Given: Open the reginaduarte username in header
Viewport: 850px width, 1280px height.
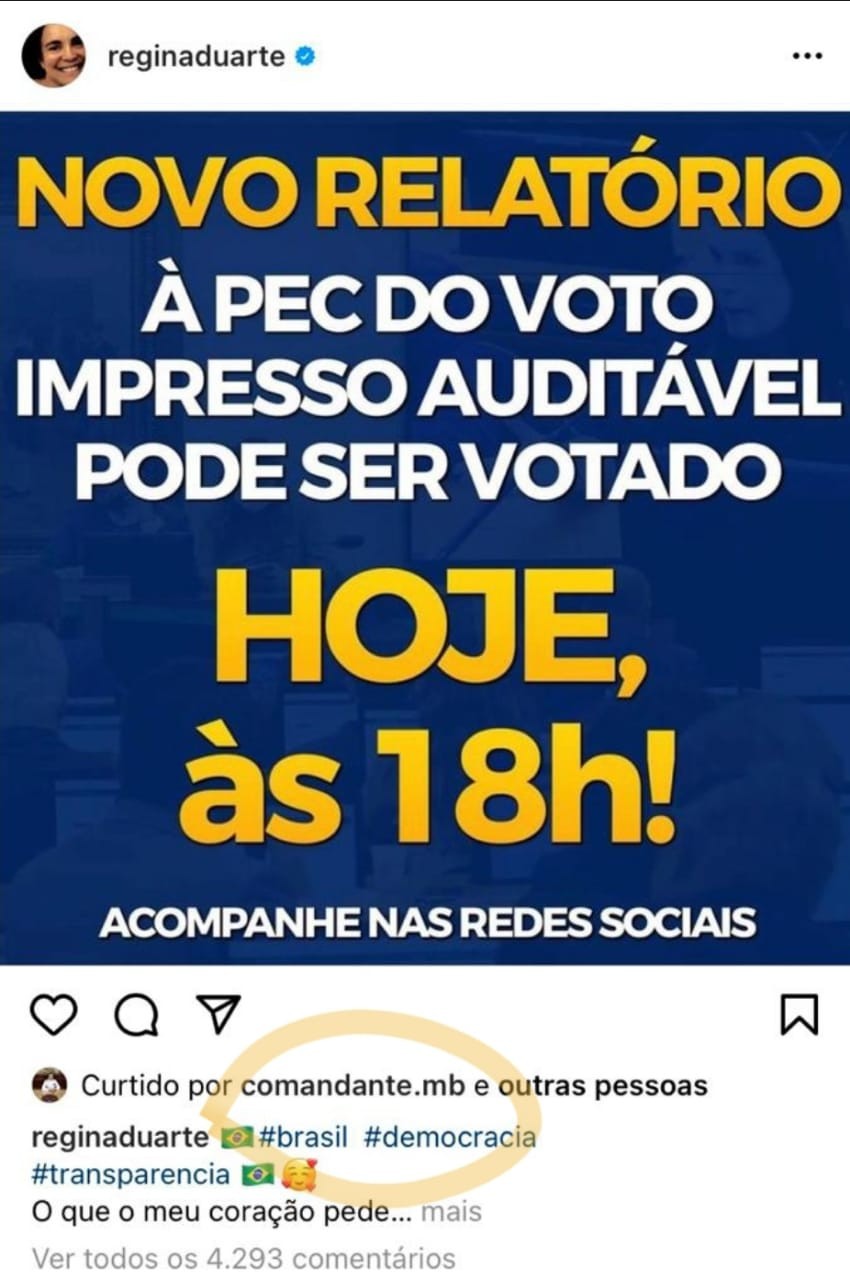Looking at the screenshot, I should click(195, 57).
